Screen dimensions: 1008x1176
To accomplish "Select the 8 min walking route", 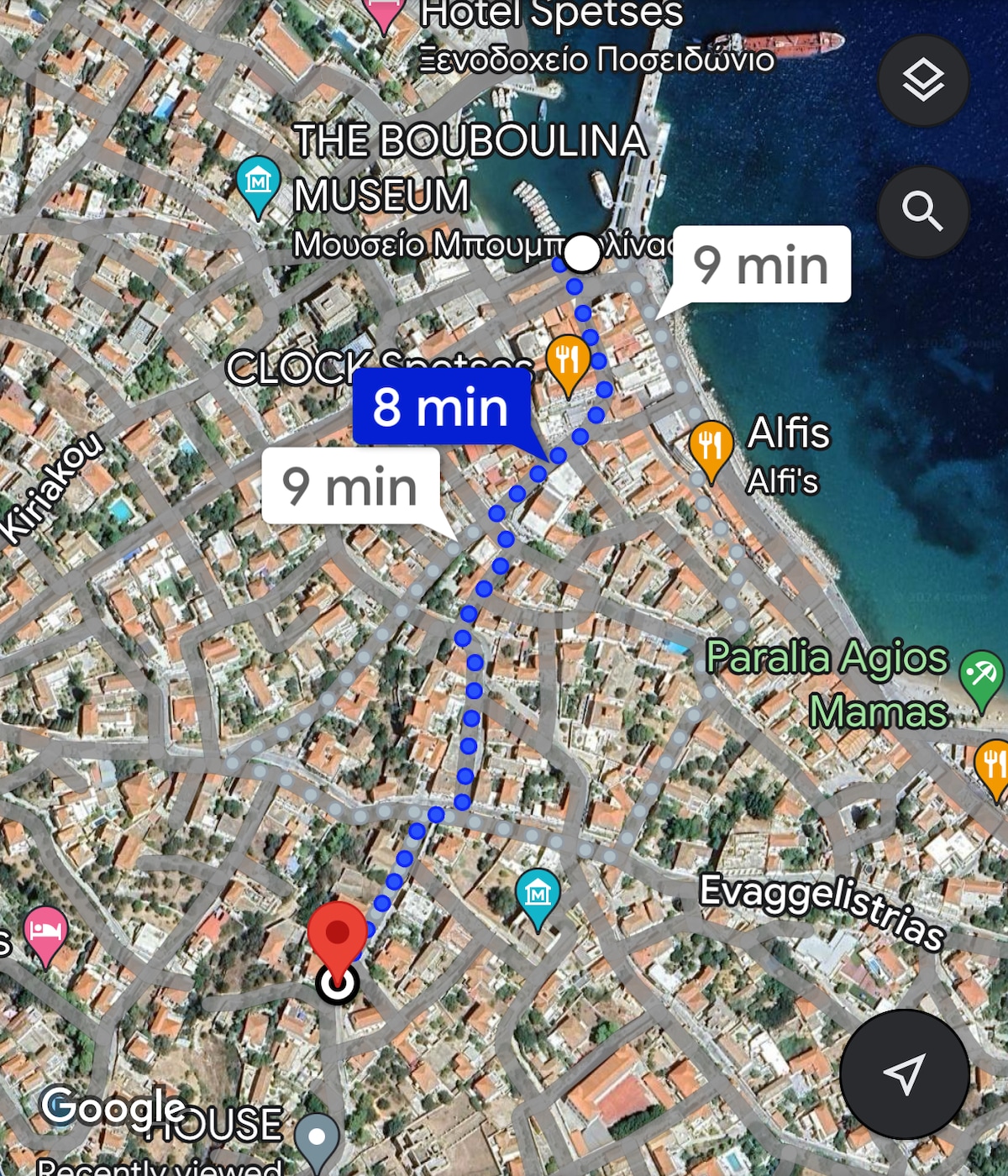I will pos(442,407).
